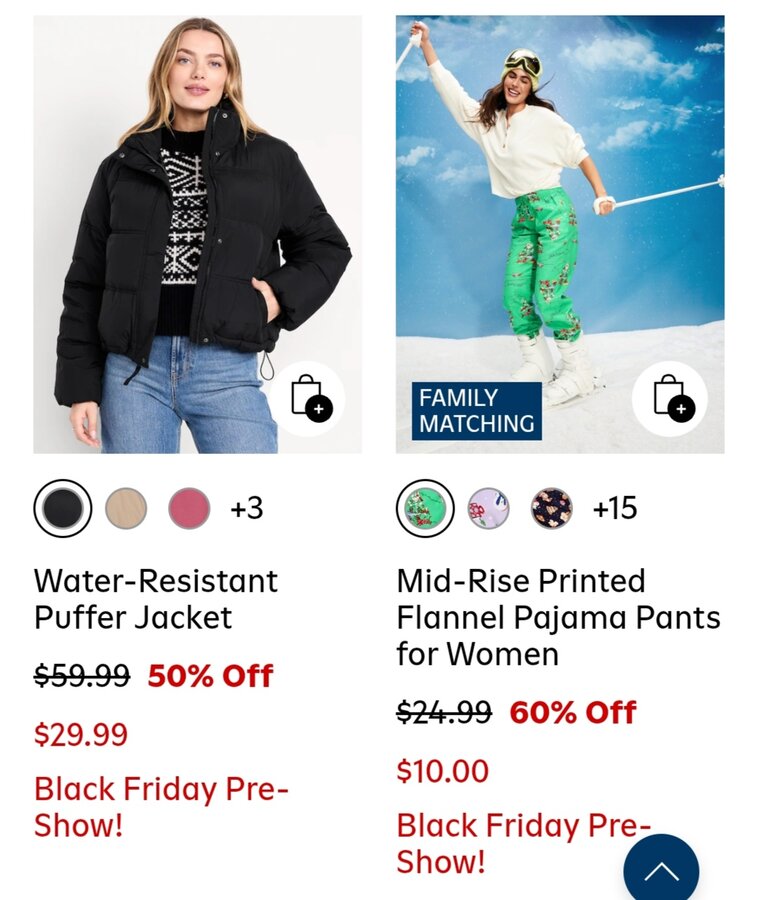Viewport: 758px width, 900px height.
Task: Choose the lavender print swatch for Pajama Pants
Action: (488, 508)
